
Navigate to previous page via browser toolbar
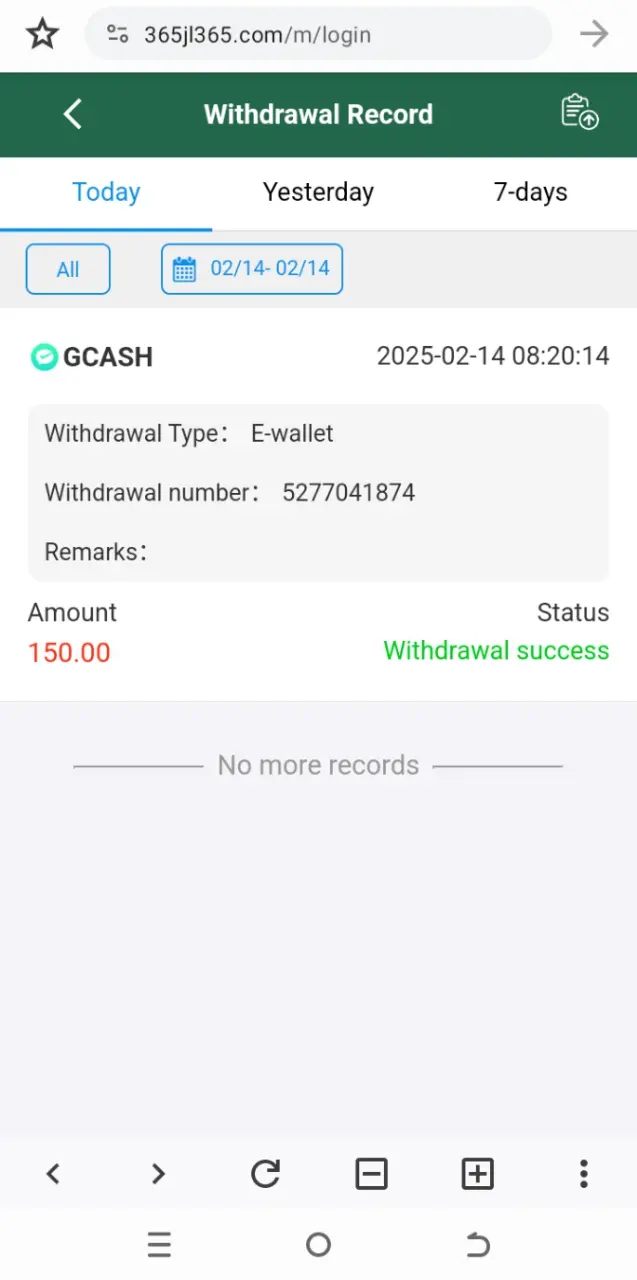53,1173
